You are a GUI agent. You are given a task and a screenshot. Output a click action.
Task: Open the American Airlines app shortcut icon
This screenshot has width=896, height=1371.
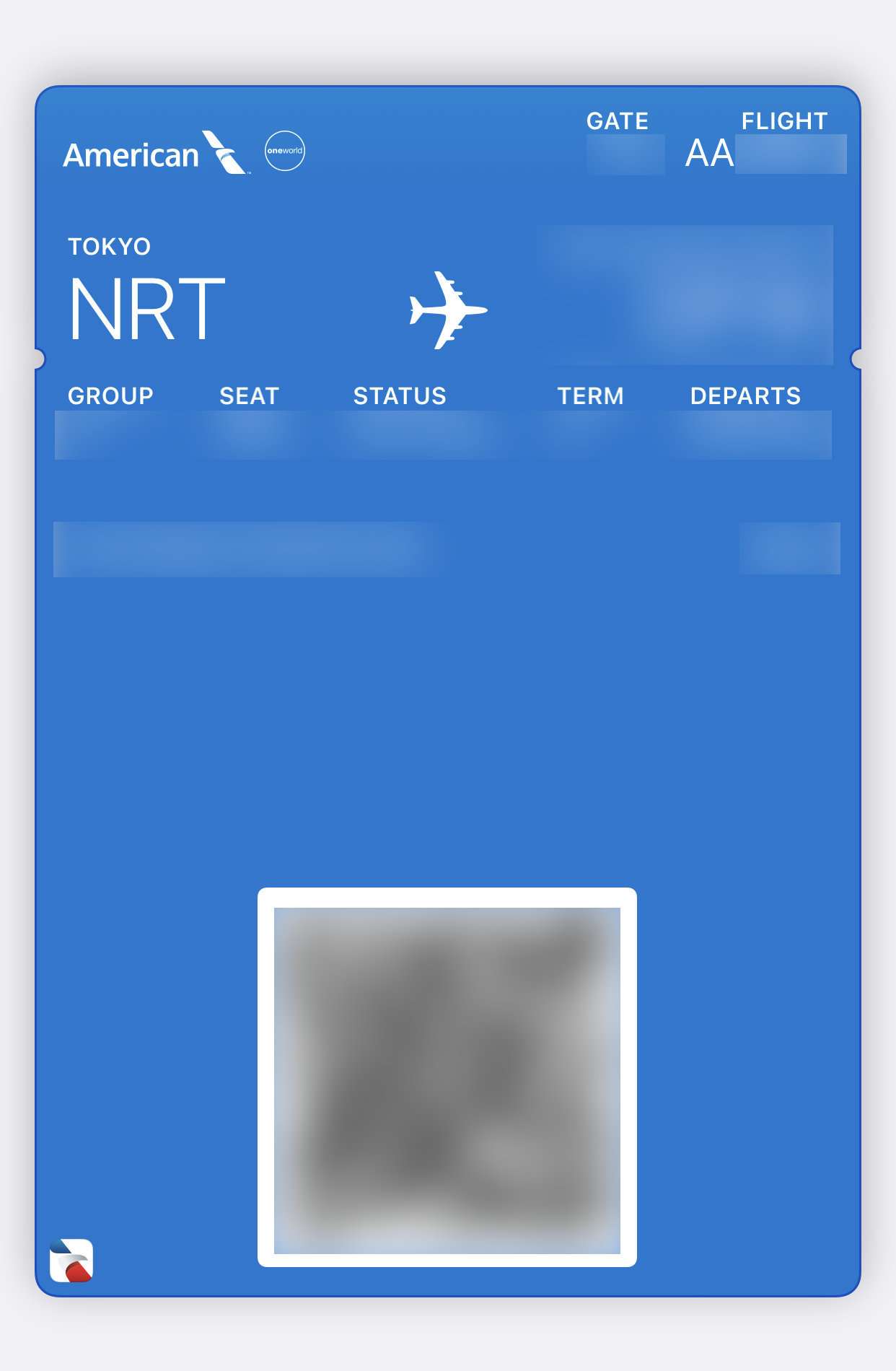(71, 1261)
